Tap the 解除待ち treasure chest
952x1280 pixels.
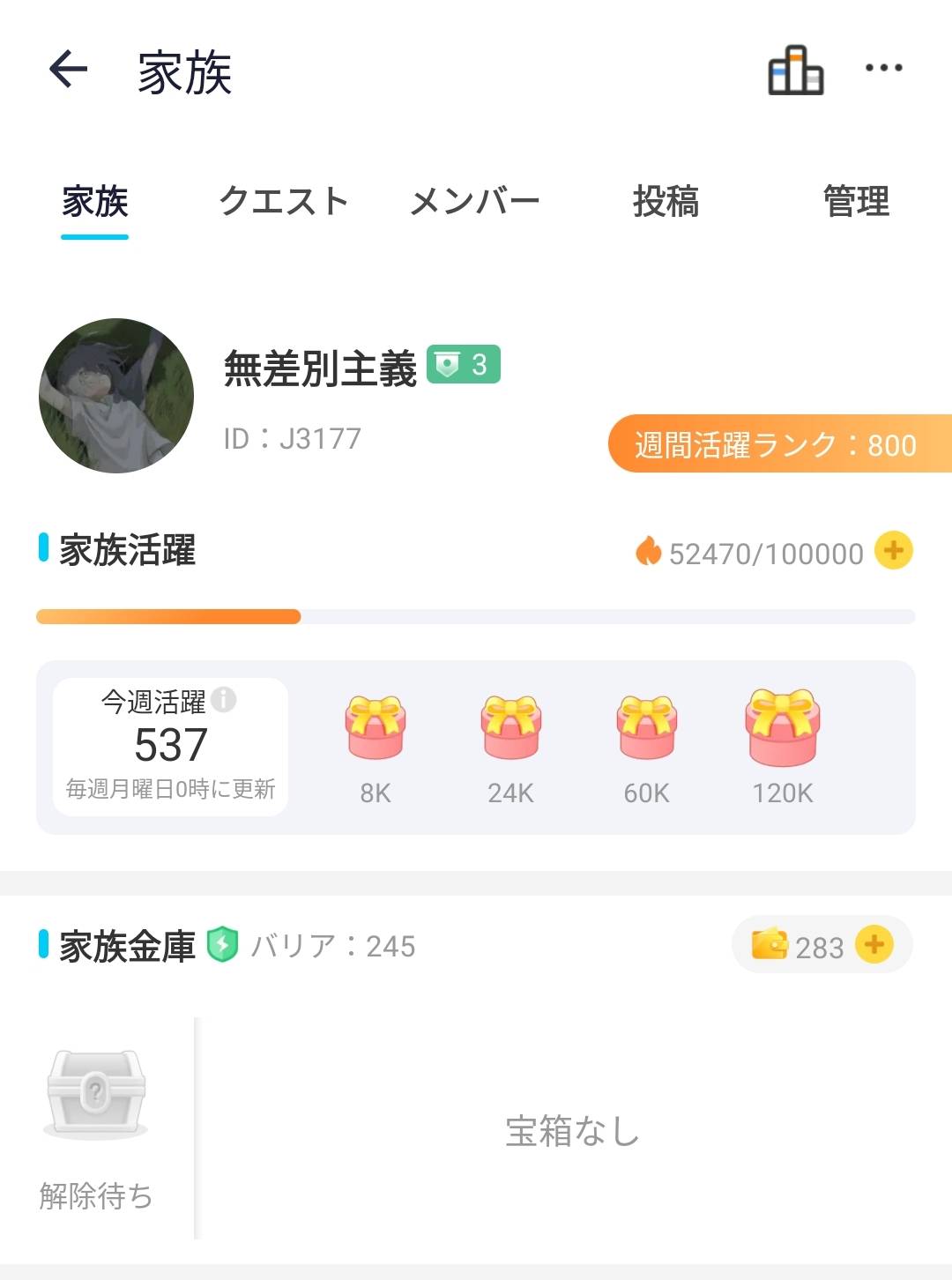tap(95, 1093)
